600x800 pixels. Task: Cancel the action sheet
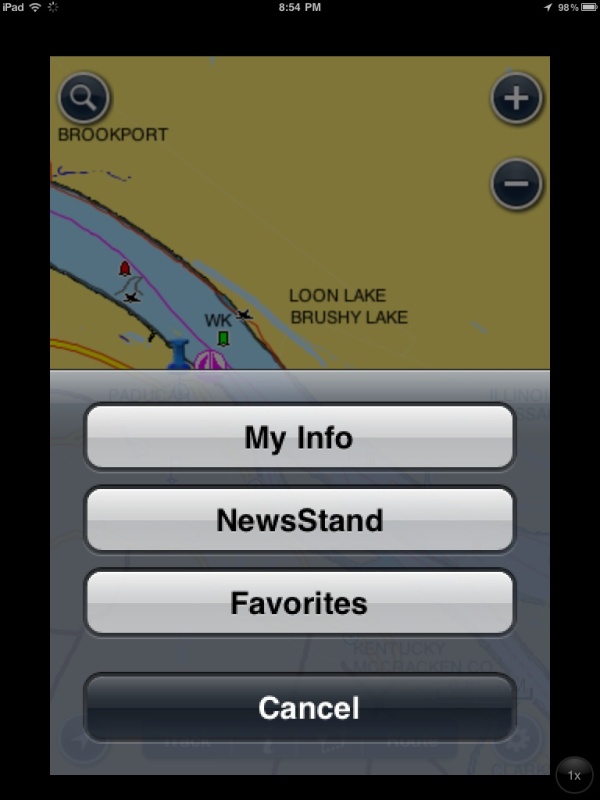pyautogui.click(x=299, y=708)
